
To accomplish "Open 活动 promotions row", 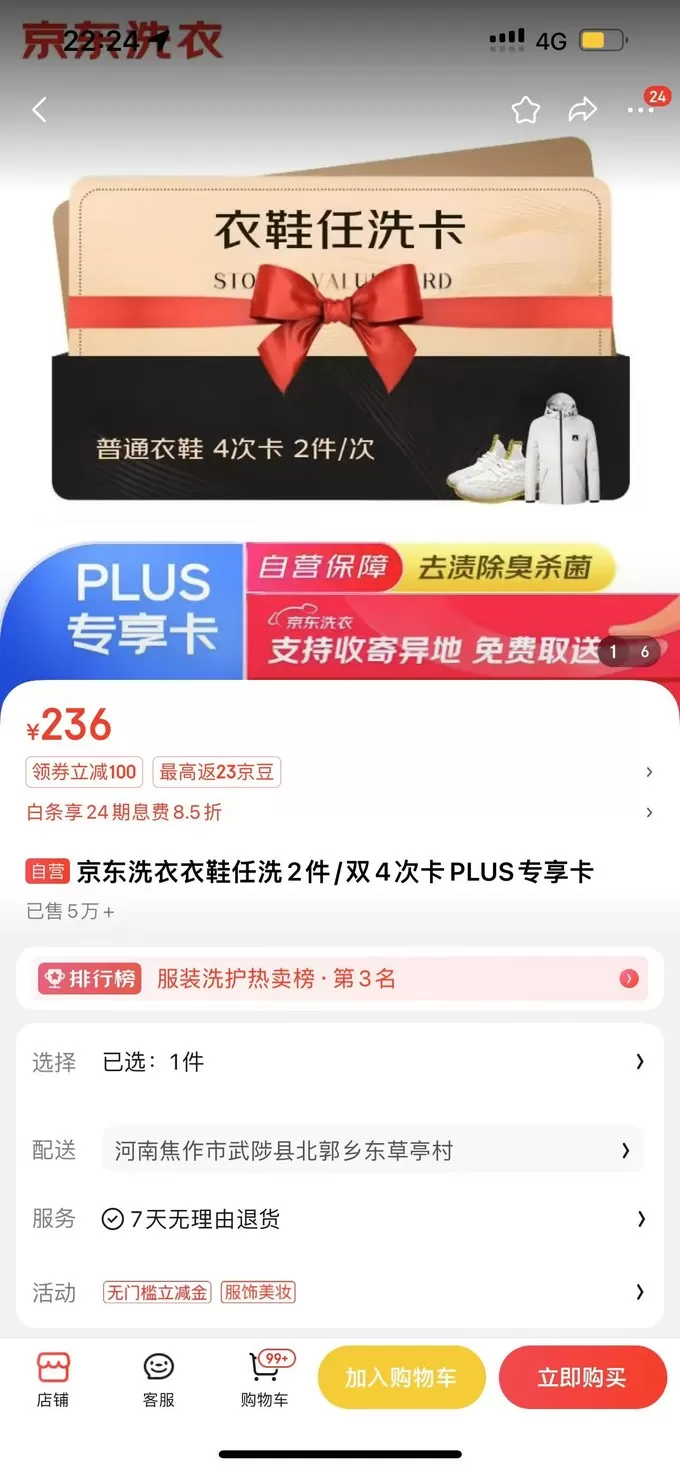I will coord(340,1292).
